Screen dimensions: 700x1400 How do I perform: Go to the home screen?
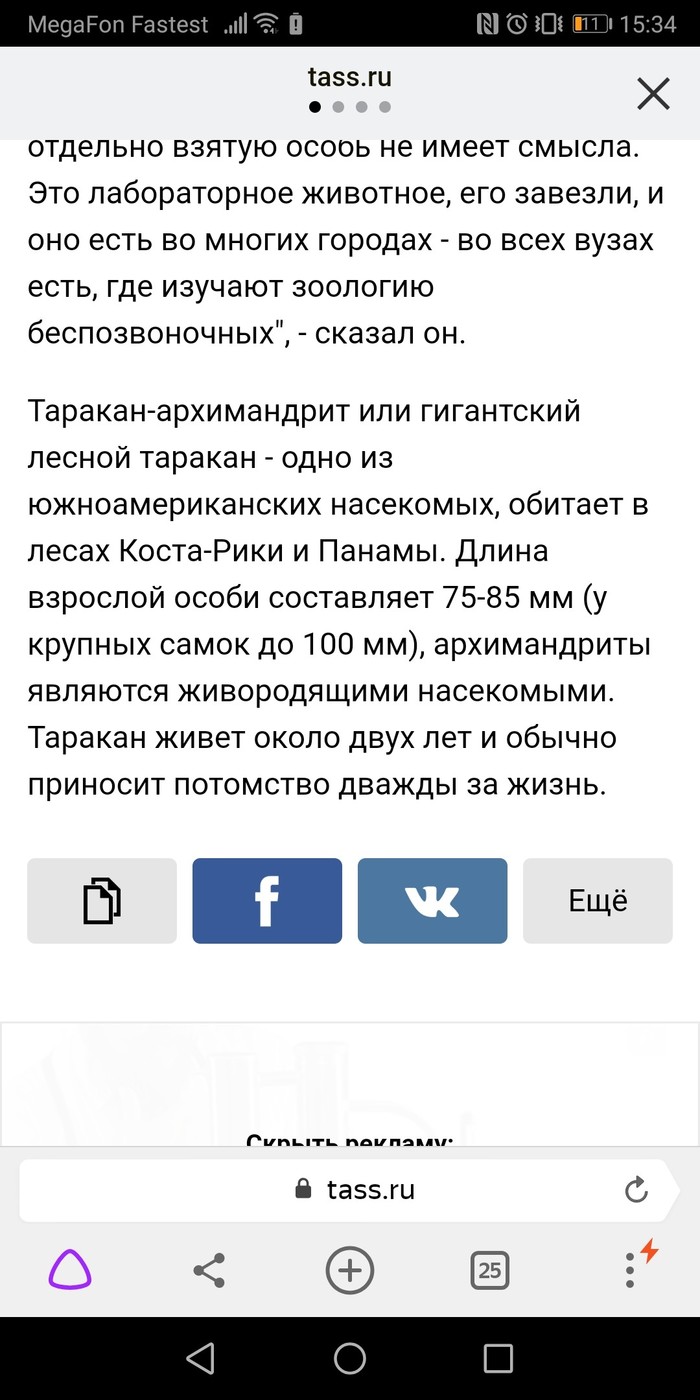350,1357
